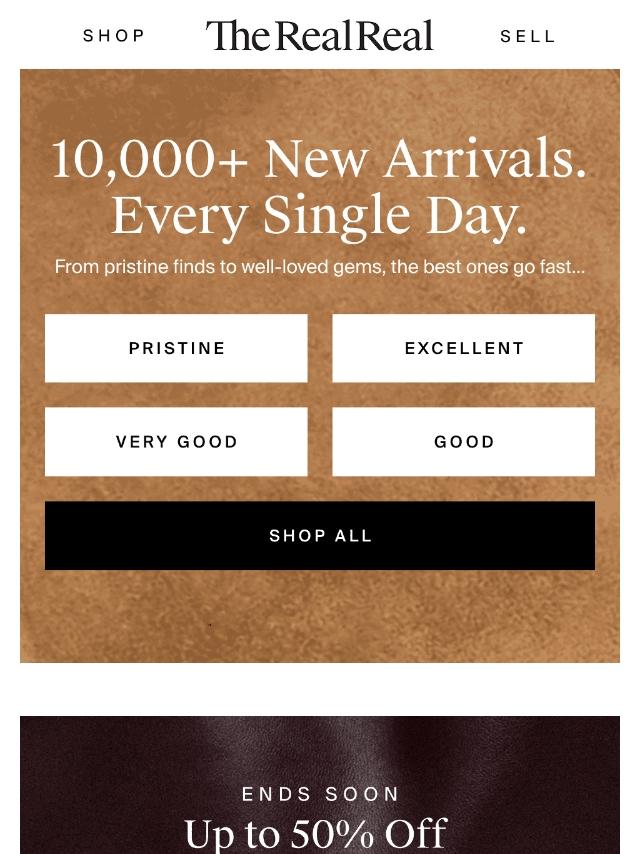Choose the GOOD condition button

coord(464,441)
